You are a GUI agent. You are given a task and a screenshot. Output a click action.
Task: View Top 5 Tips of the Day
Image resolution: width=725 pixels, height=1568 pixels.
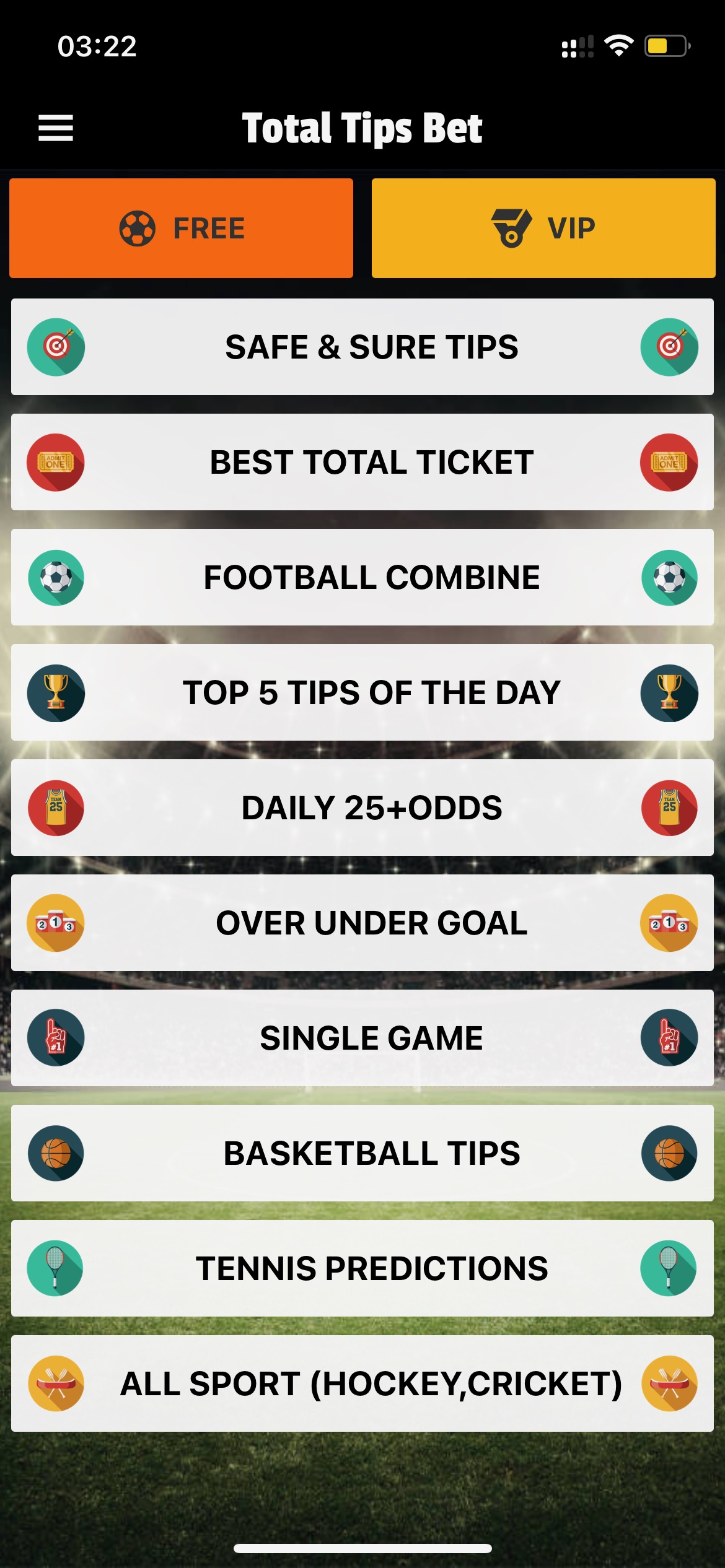tap(362, 692)
